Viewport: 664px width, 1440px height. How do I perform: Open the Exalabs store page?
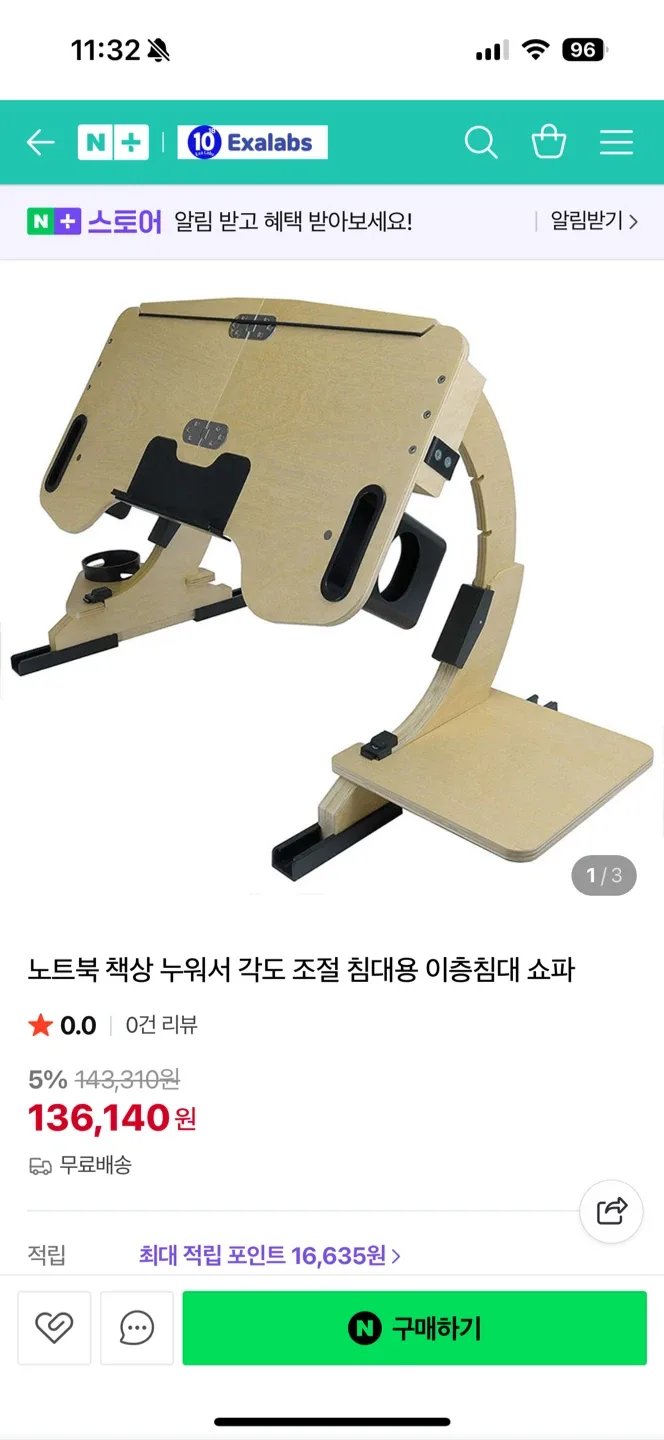[x=252, y=143]
